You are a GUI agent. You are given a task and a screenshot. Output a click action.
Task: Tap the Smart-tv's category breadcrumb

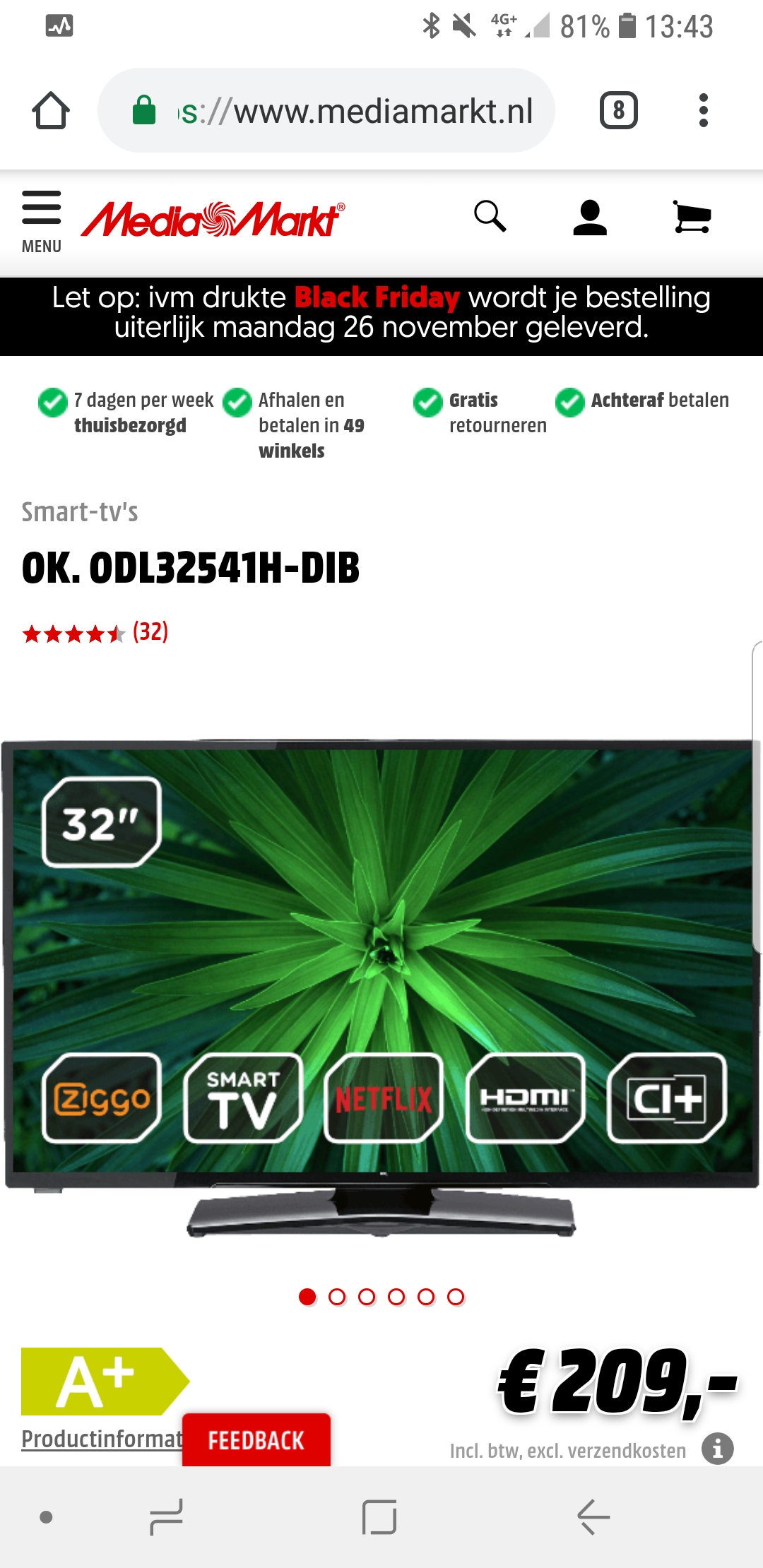click(80, 511)
